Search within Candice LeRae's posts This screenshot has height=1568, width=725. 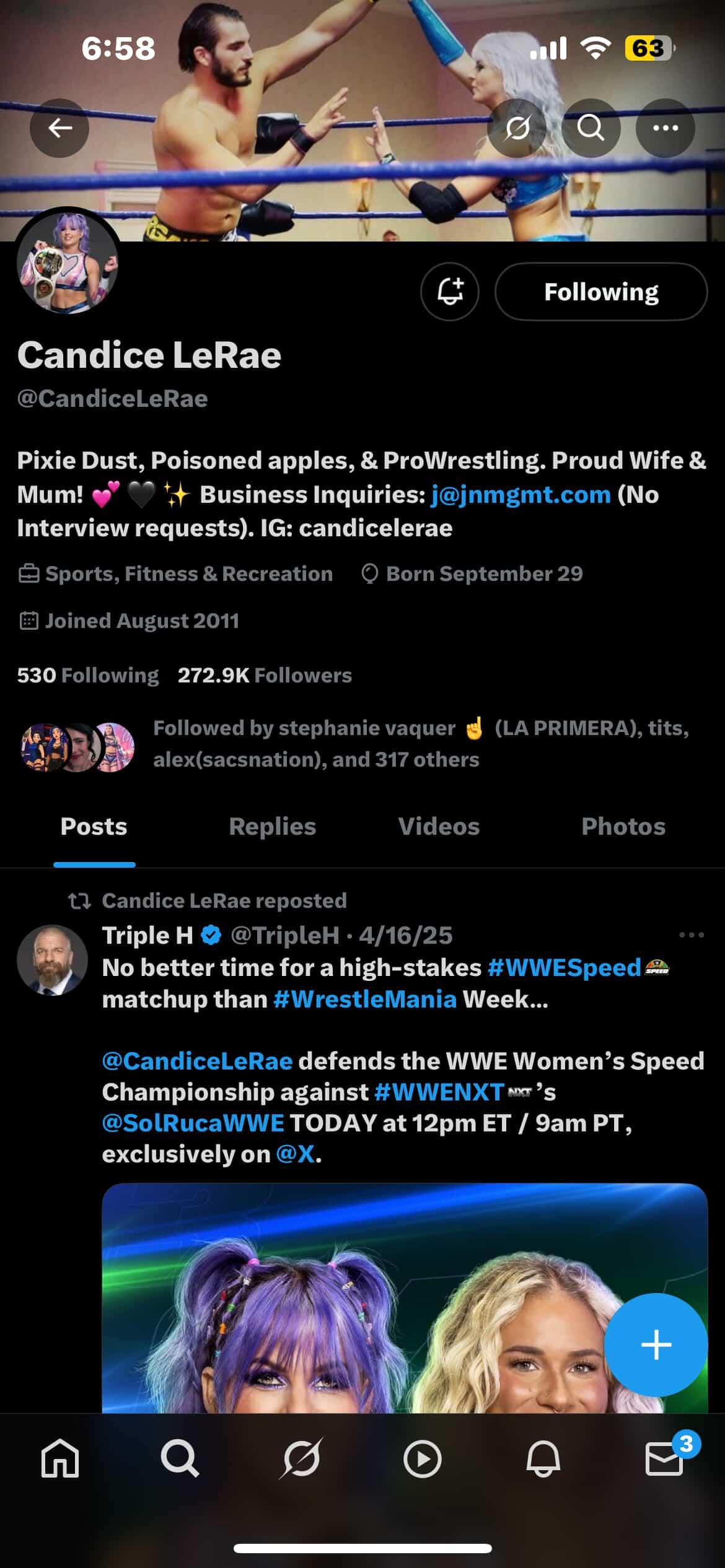(x=591, y=128)
